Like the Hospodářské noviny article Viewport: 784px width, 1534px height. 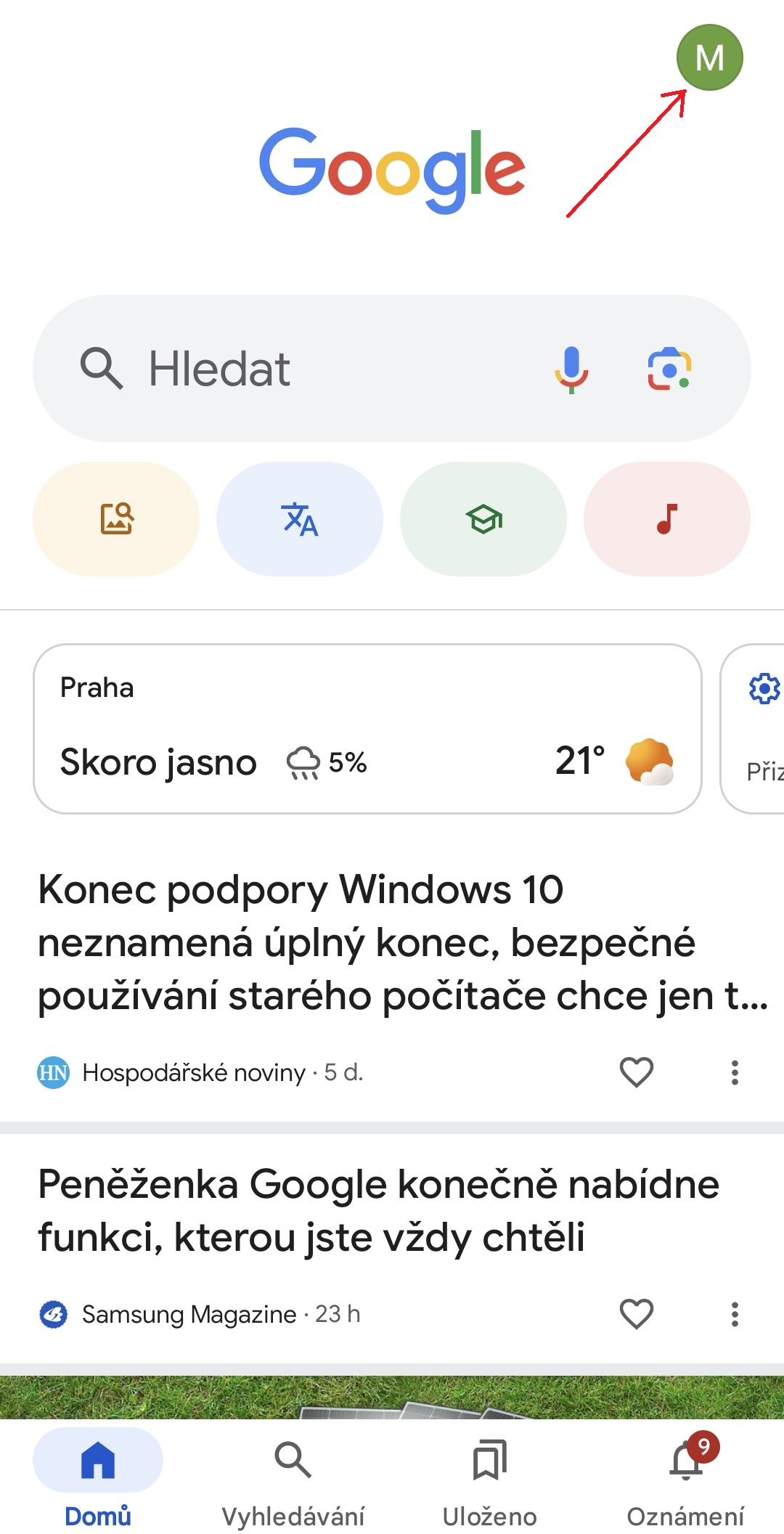(x=637, y=1072)
